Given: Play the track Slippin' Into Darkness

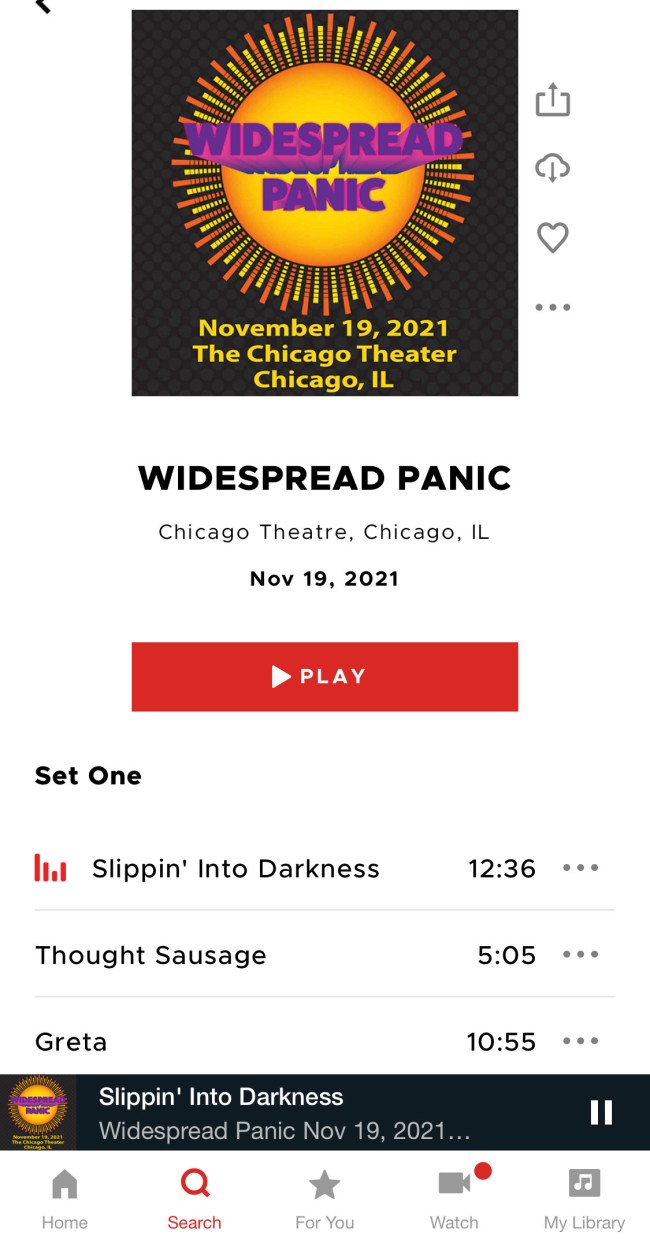Looking at the screenshot, I should pos(236,869).
